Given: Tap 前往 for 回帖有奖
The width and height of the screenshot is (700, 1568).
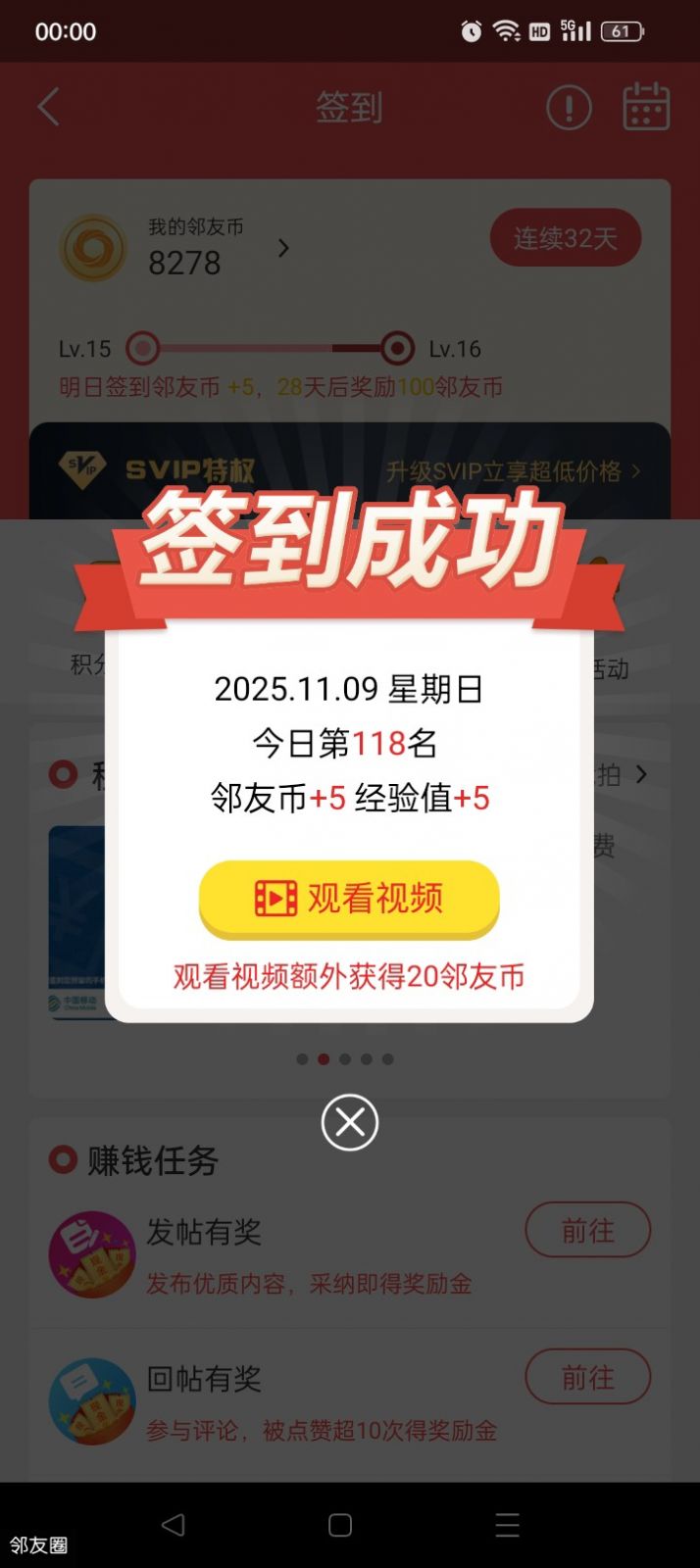Looking at the screenshot, I should (x=587, y=1377).
